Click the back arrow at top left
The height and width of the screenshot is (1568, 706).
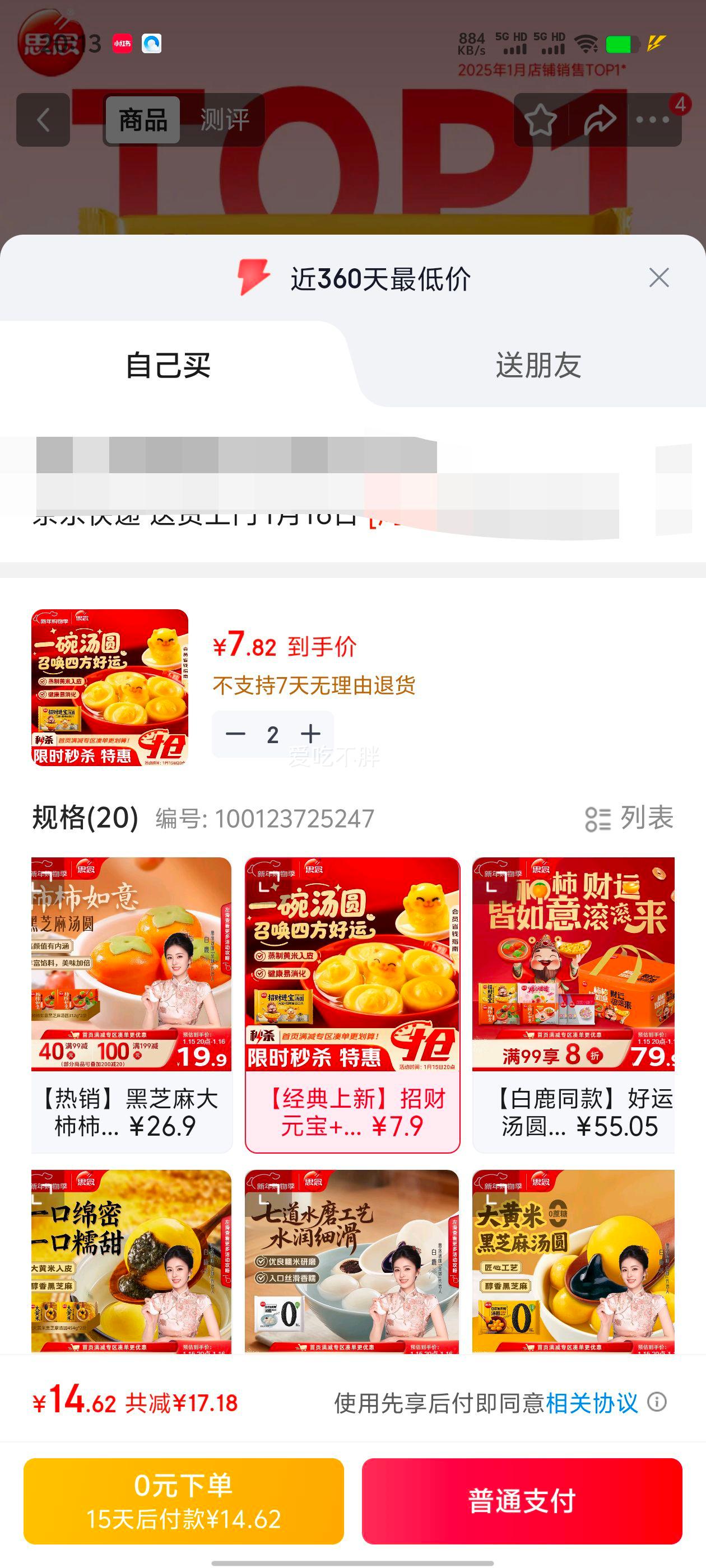[43, 120]
